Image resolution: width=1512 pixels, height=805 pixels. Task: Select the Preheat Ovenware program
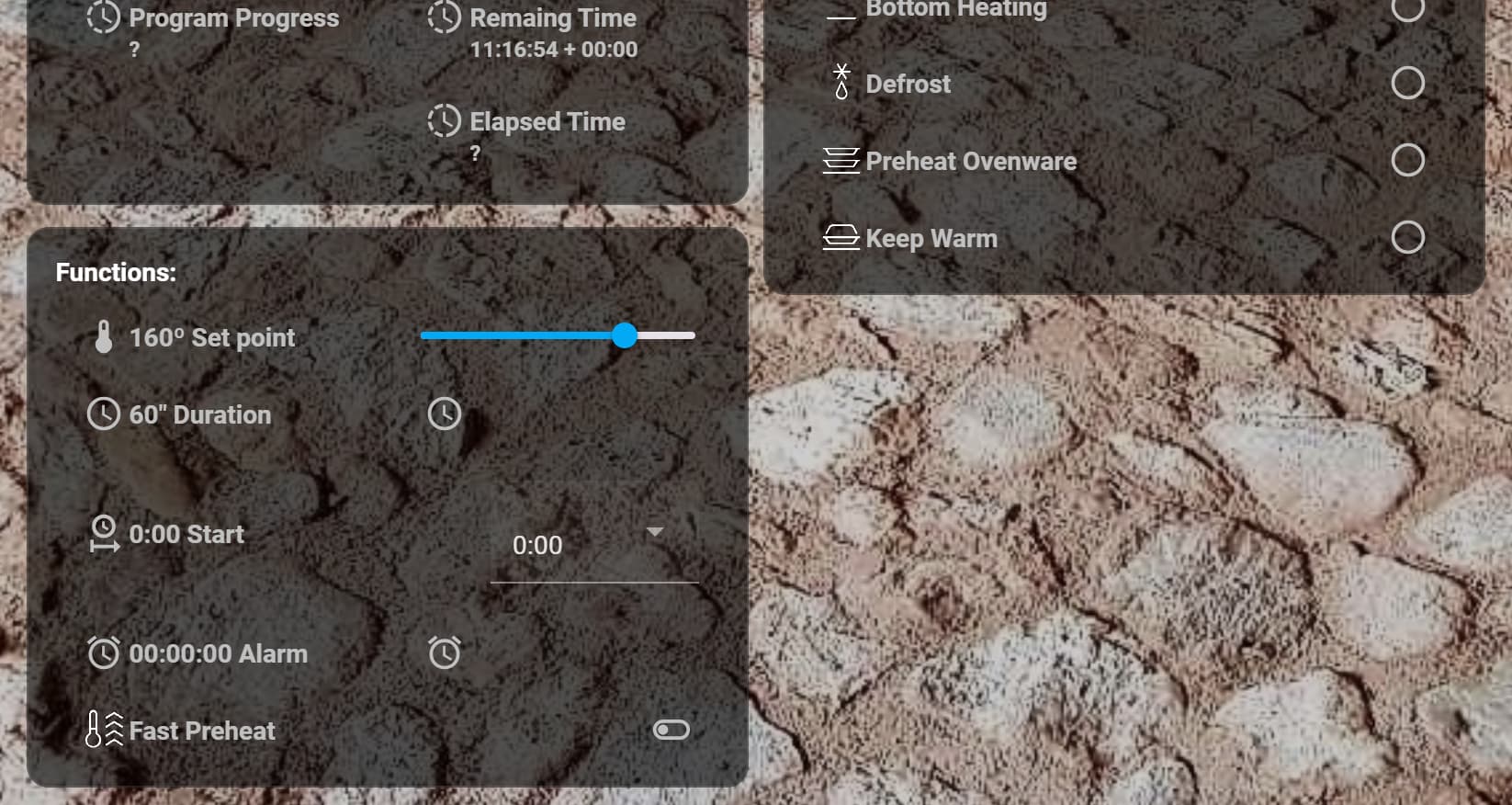1407,160
